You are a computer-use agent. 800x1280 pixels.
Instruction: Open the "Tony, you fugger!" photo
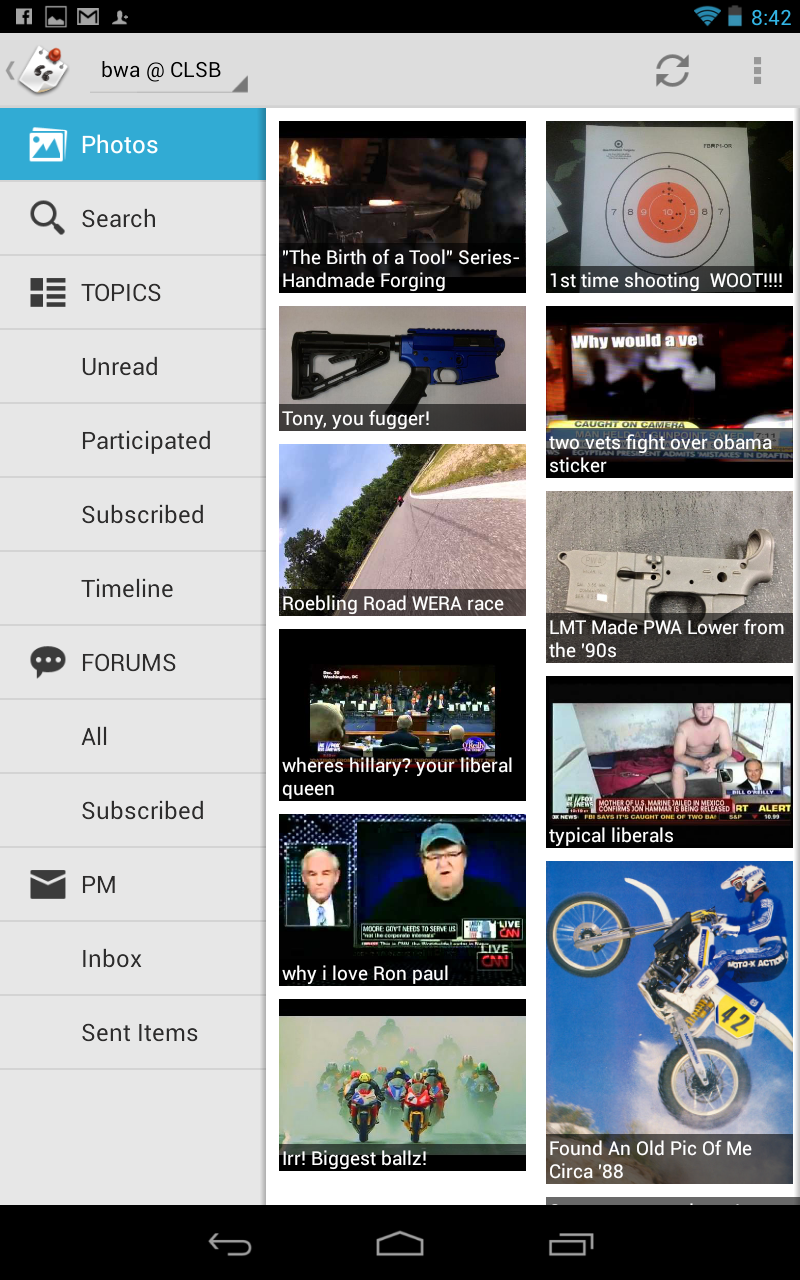coord(402,368)
